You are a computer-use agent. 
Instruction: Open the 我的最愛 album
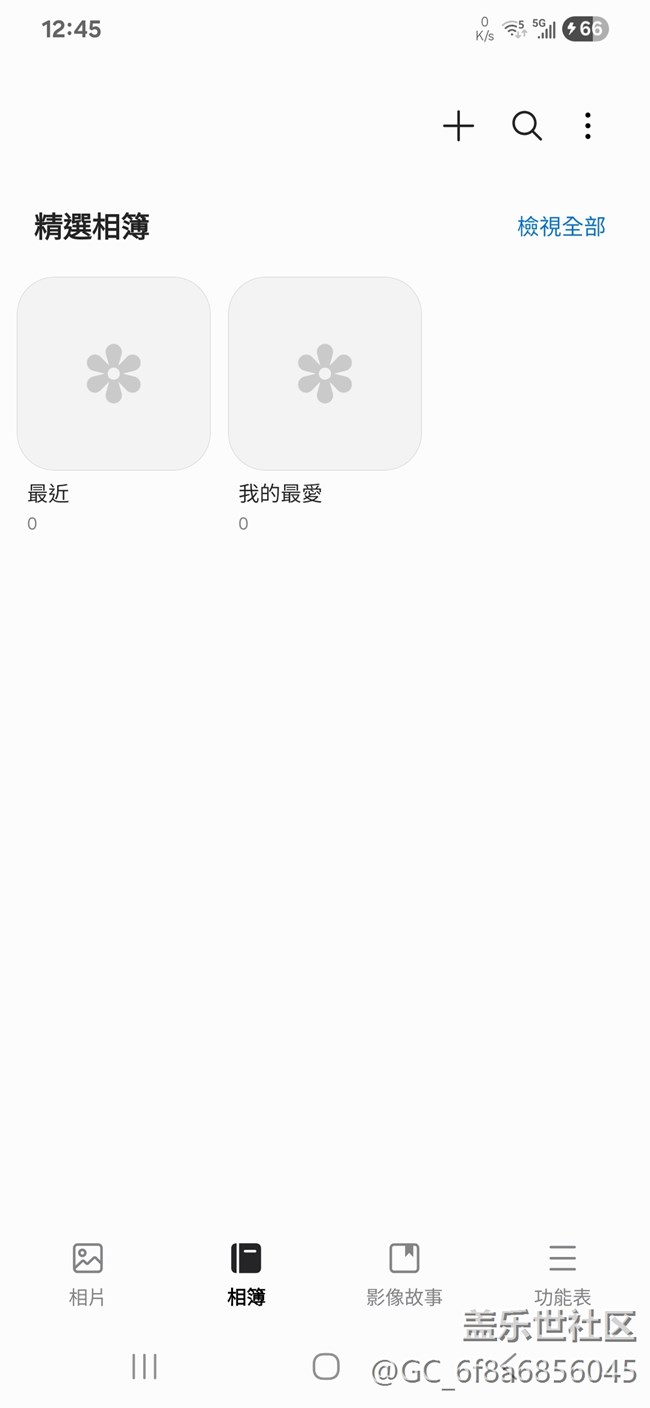[x=325, y=373]
